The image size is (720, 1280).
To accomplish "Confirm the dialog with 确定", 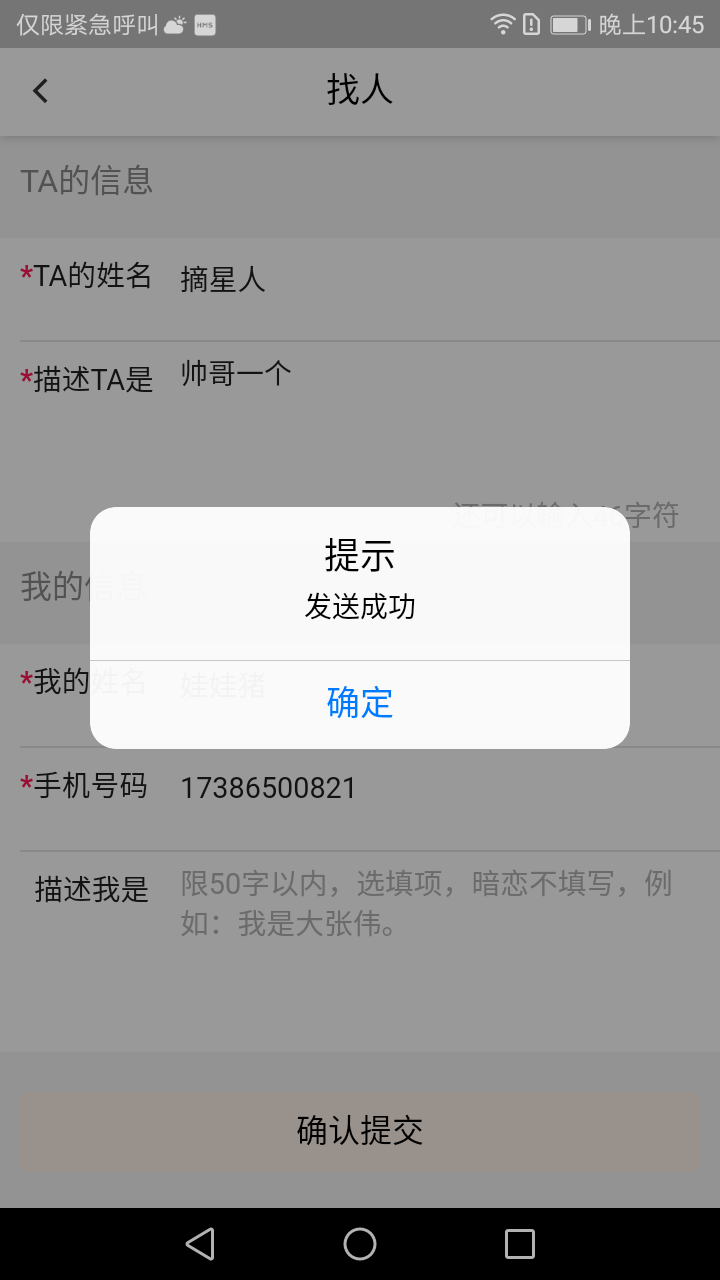I will [360, 703].
